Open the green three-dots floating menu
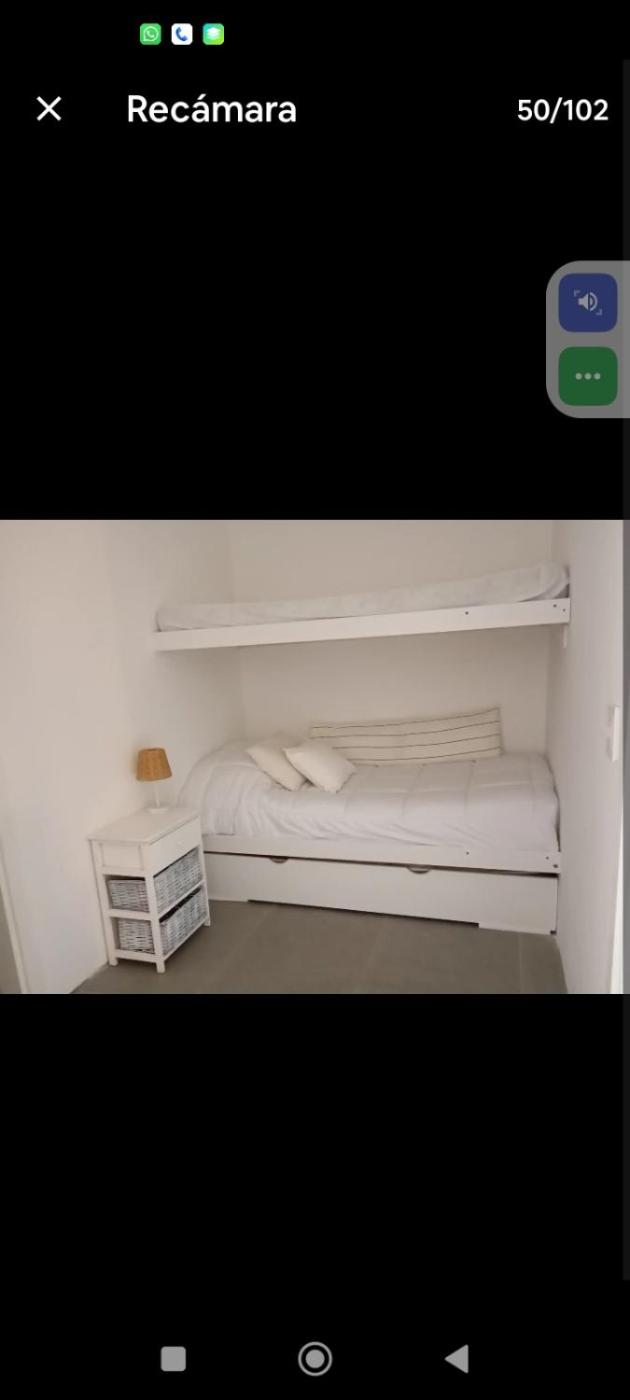This screenshot has width=630, height=1400. click(588, 376)
